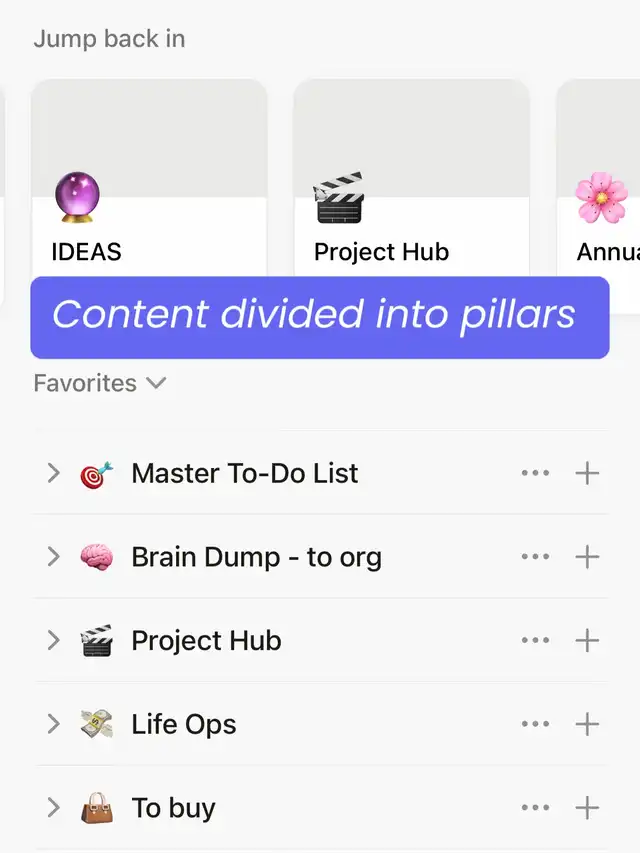Open more options for Brain Dump
This screenshot has width=640, height=853.
(x=535, y=557)
